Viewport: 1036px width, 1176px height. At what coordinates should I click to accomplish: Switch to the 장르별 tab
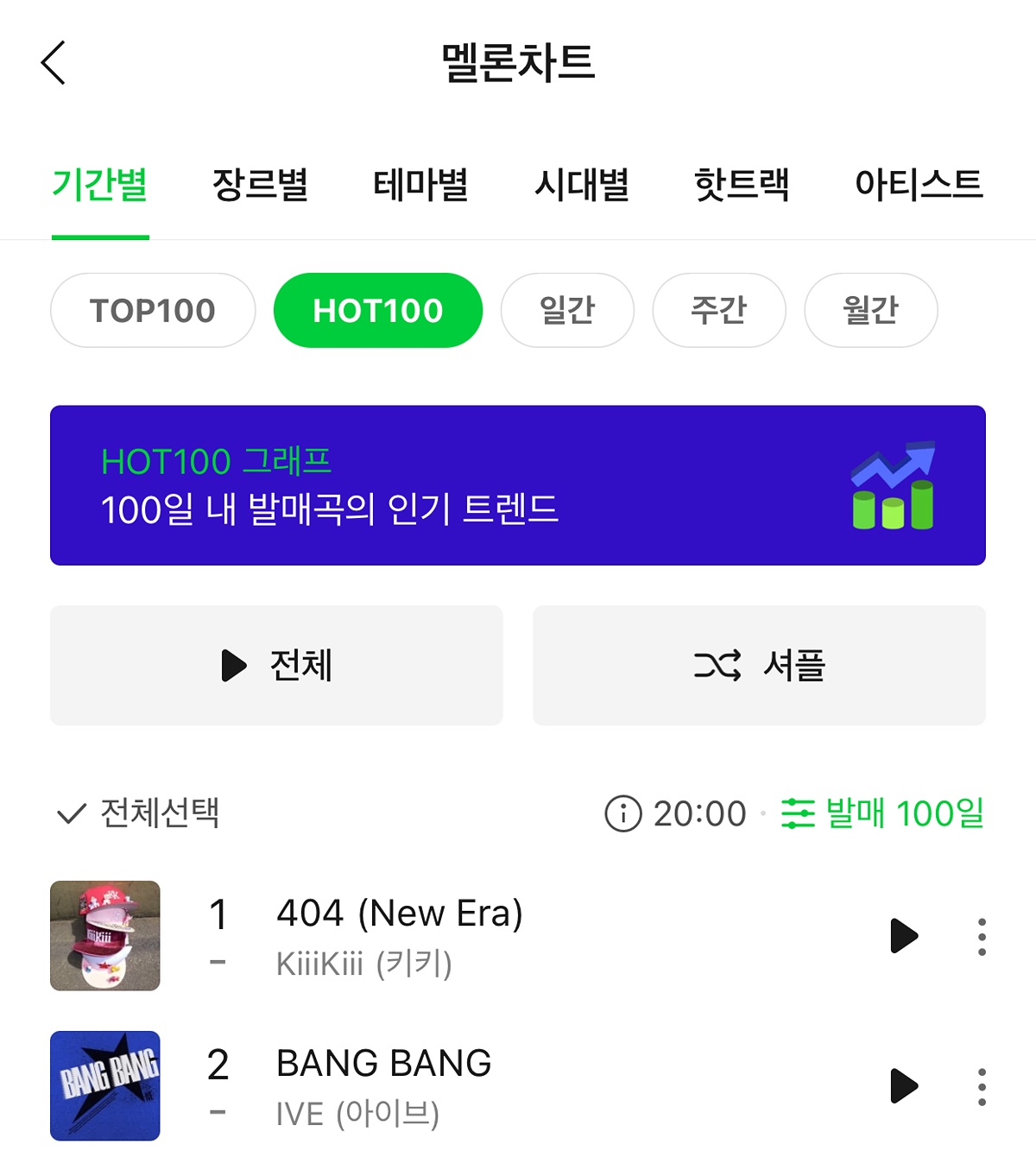point(260,185)
